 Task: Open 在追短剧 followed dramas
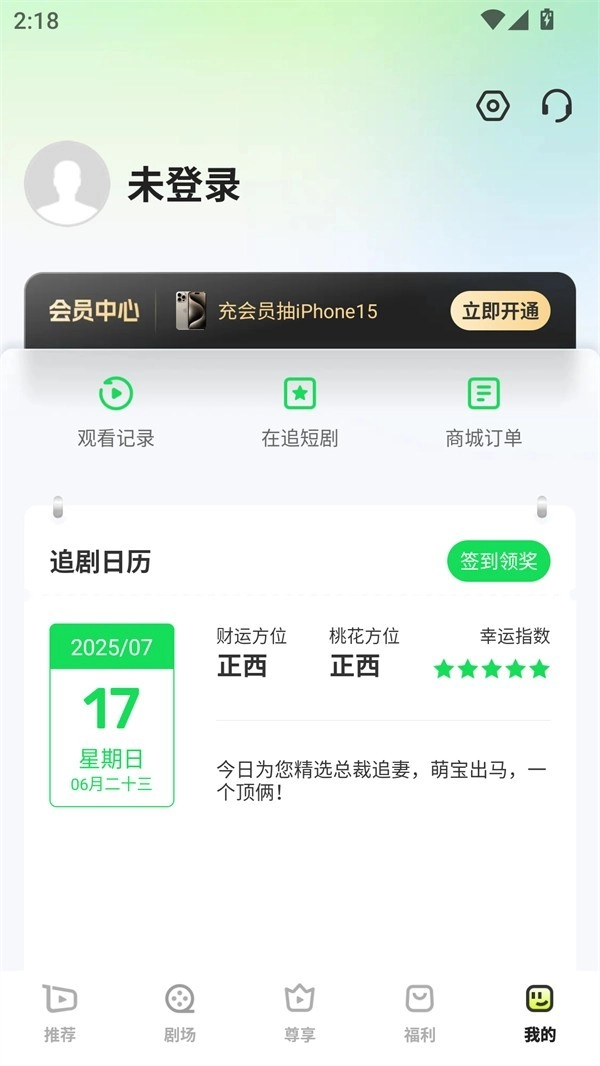(x=300, y=412)
